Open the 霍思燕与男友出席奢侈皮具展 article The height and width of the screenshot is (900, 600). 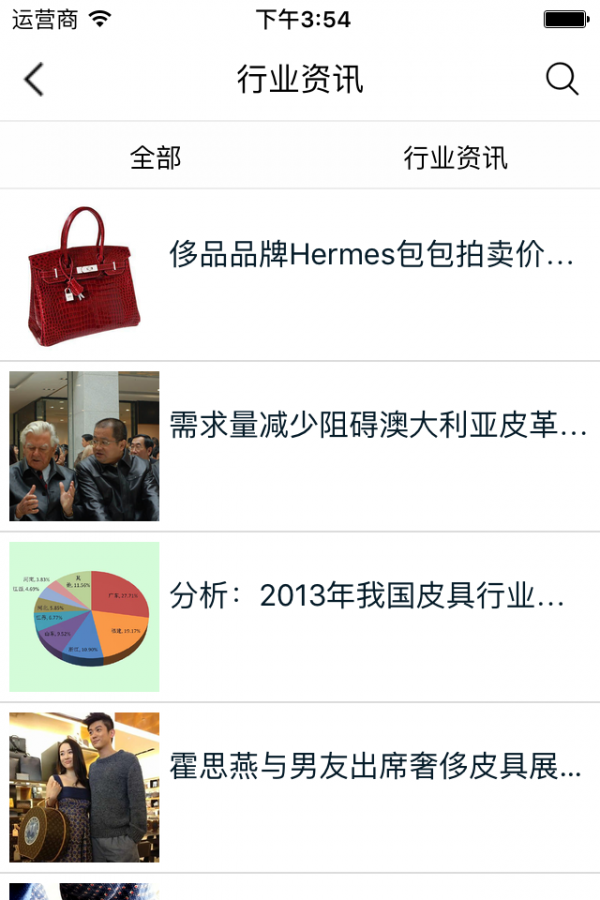pos(375,768)
